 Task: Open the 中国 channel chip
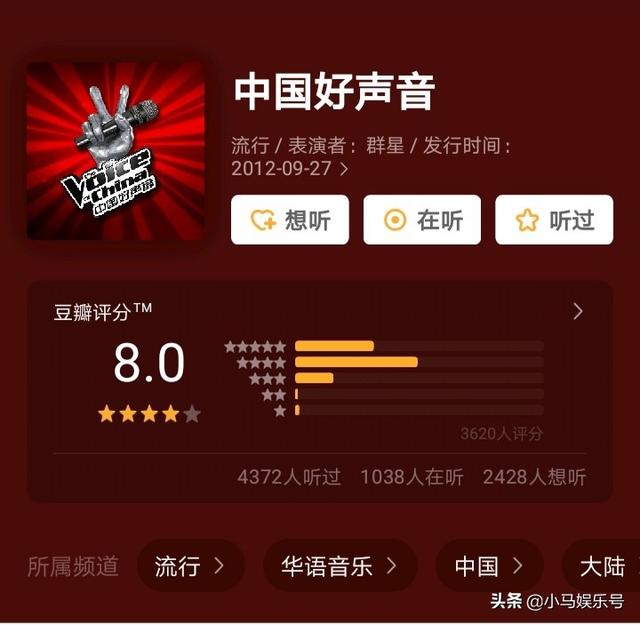click(489, 566)
